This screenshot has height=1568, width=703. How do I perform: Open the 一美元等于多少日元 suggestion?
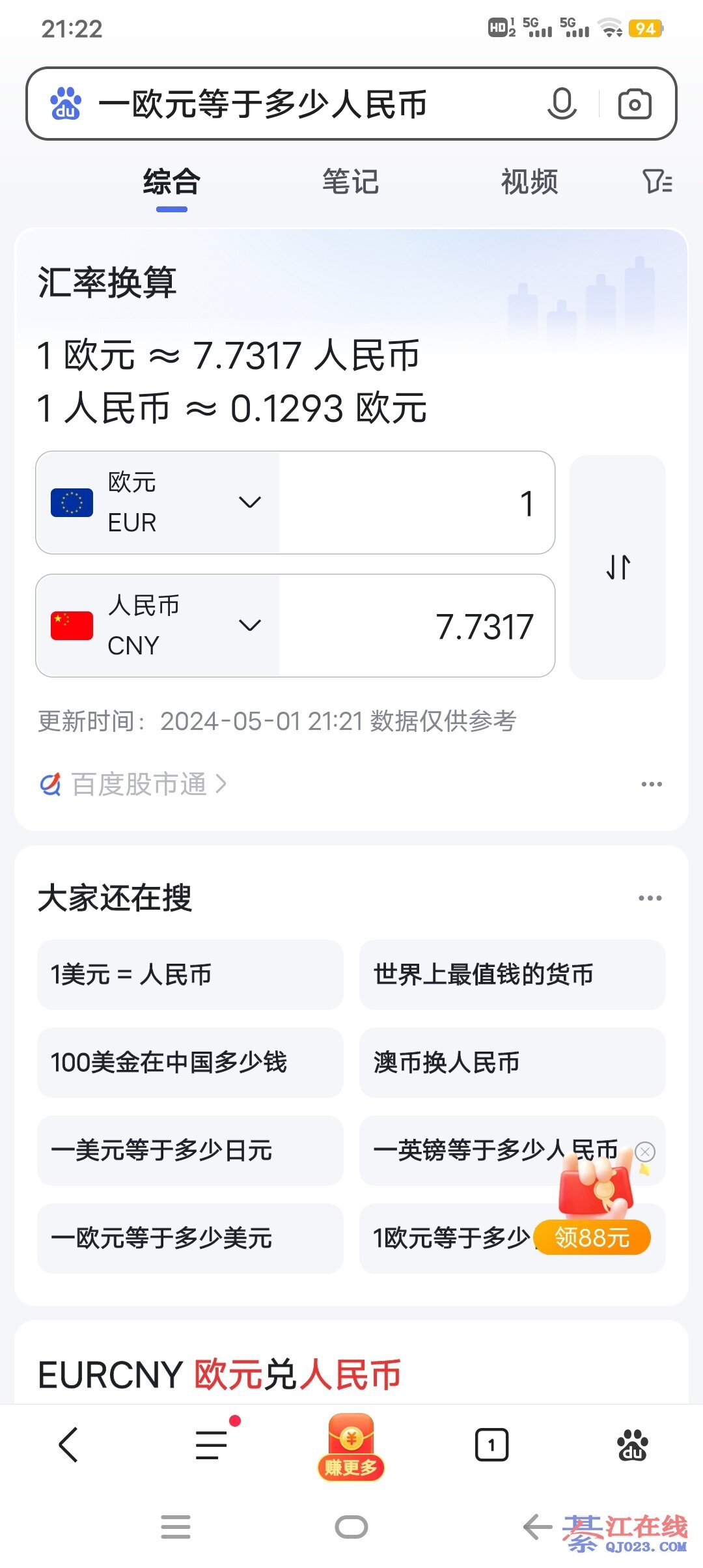pos(190,1151)
